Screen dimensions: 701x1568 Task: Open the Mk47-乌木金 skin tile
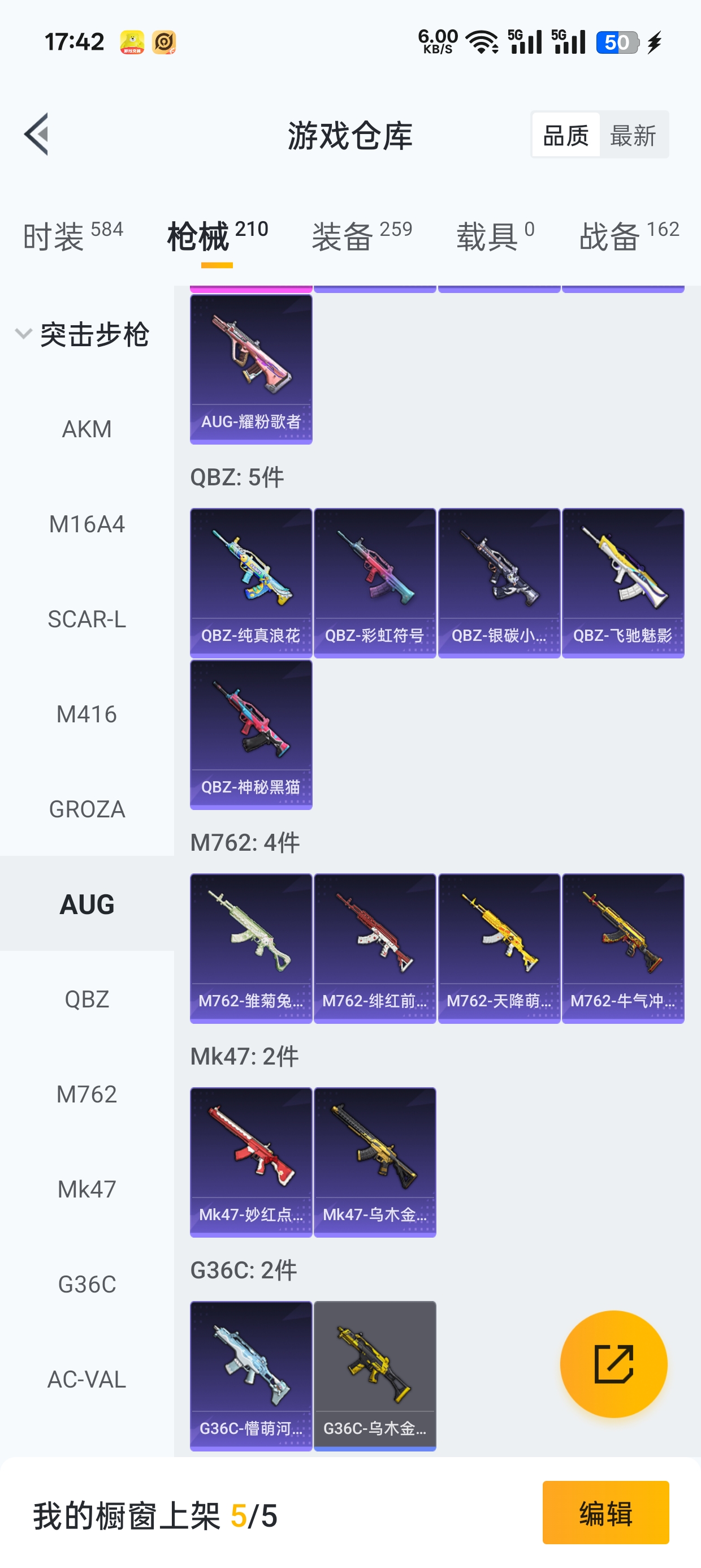375,1161
